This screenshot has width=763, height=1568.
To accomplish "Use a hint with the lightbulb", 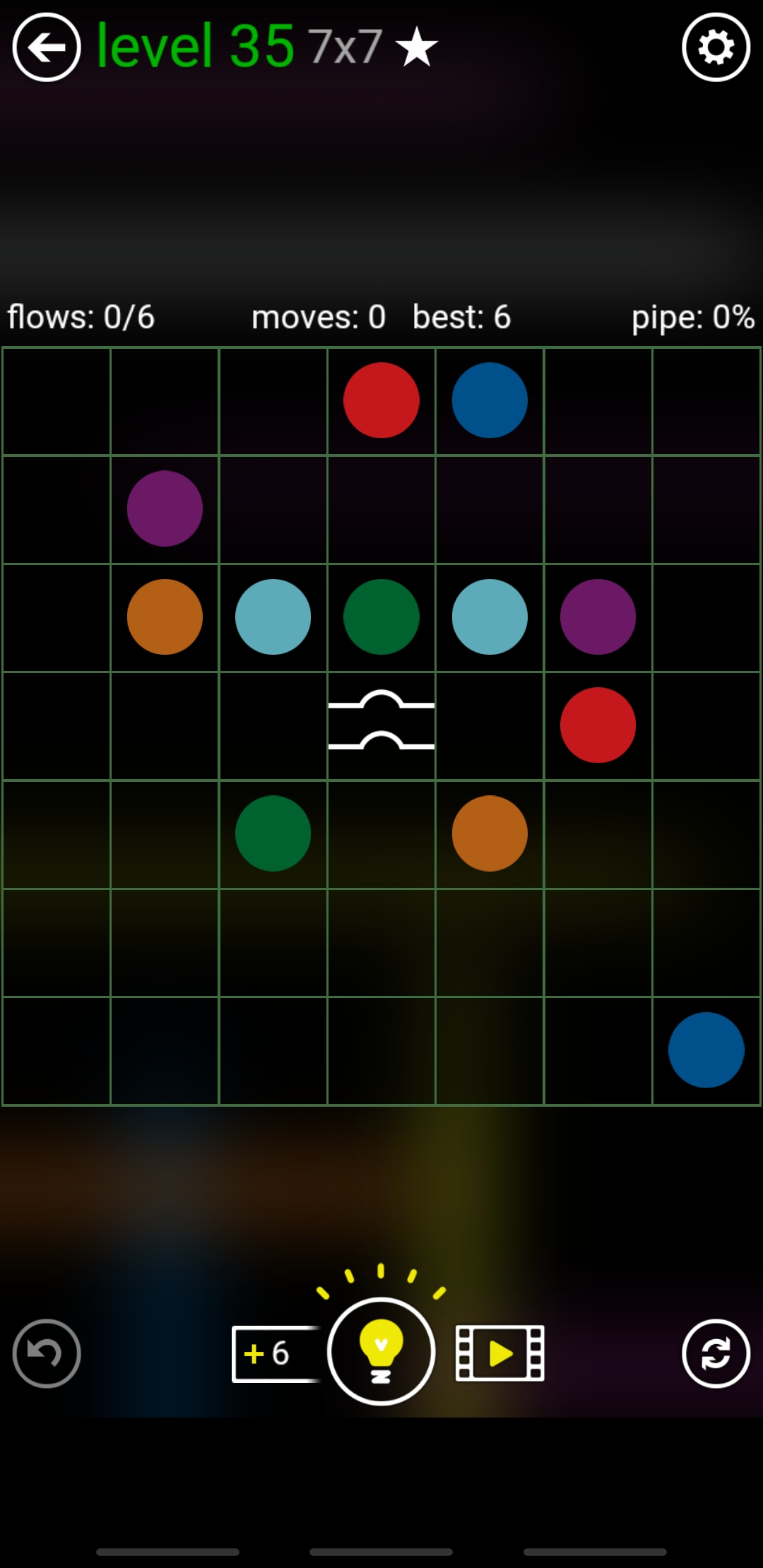I will pyautogui.click(x=381, y=1350).
